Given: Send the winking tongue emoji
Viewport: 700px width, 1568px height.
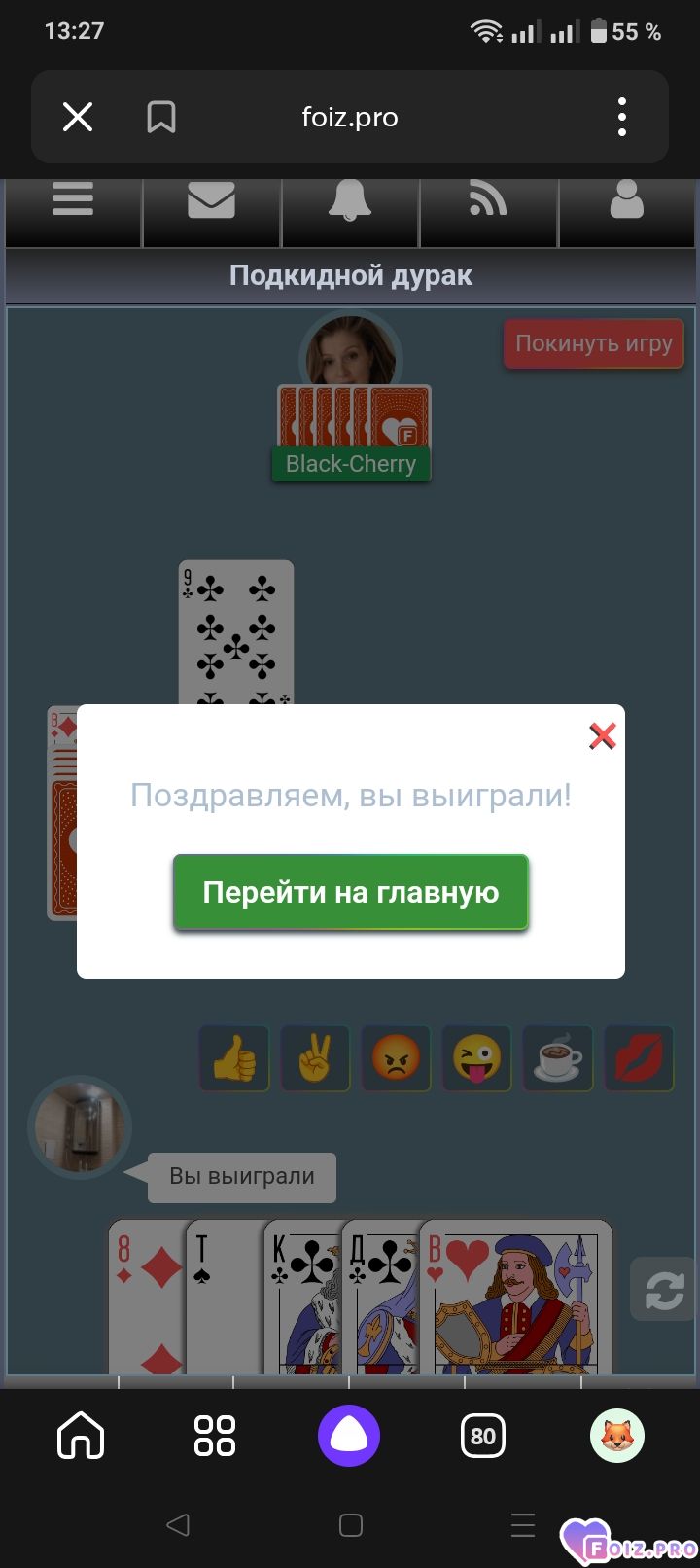Looking at the screenshot, I should (x=476, y=1057).
